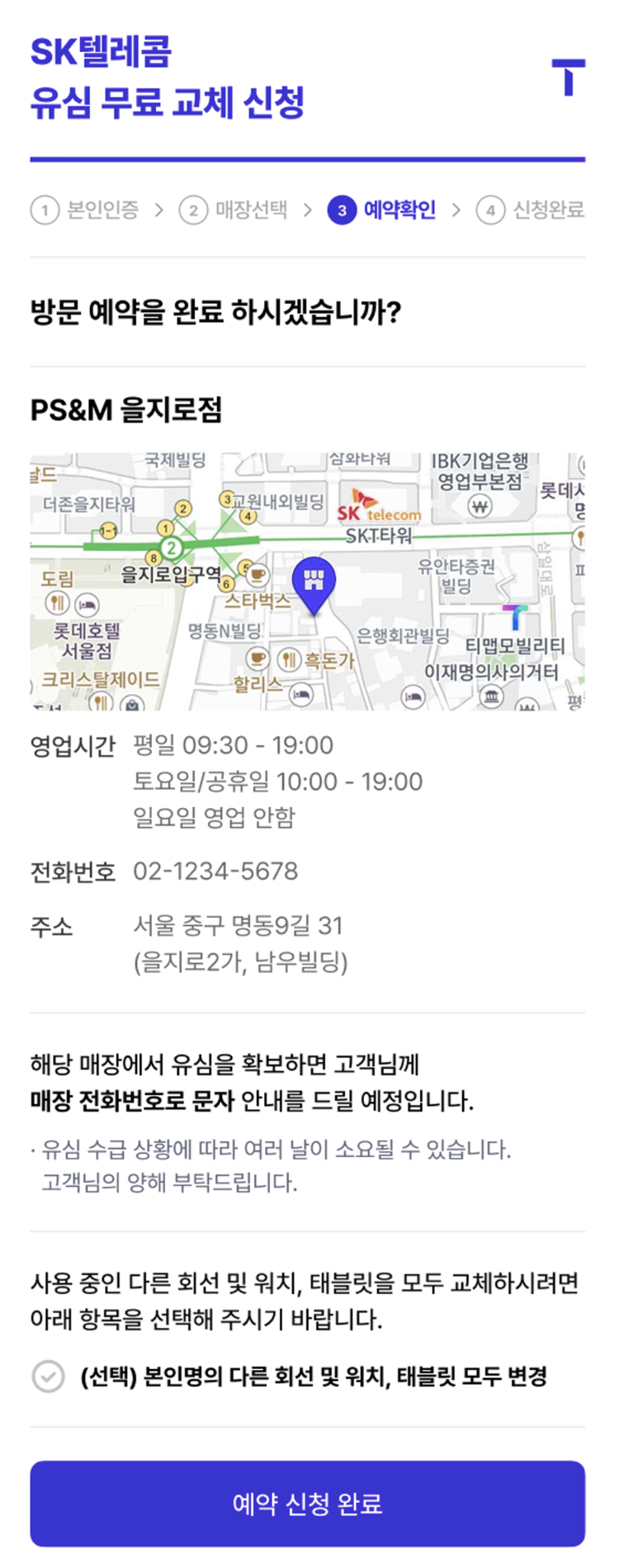Click the SK telecom logo on the map
Image resolution: width=619 pixels, height=1568 pixels.
click(x=380, y=505)
